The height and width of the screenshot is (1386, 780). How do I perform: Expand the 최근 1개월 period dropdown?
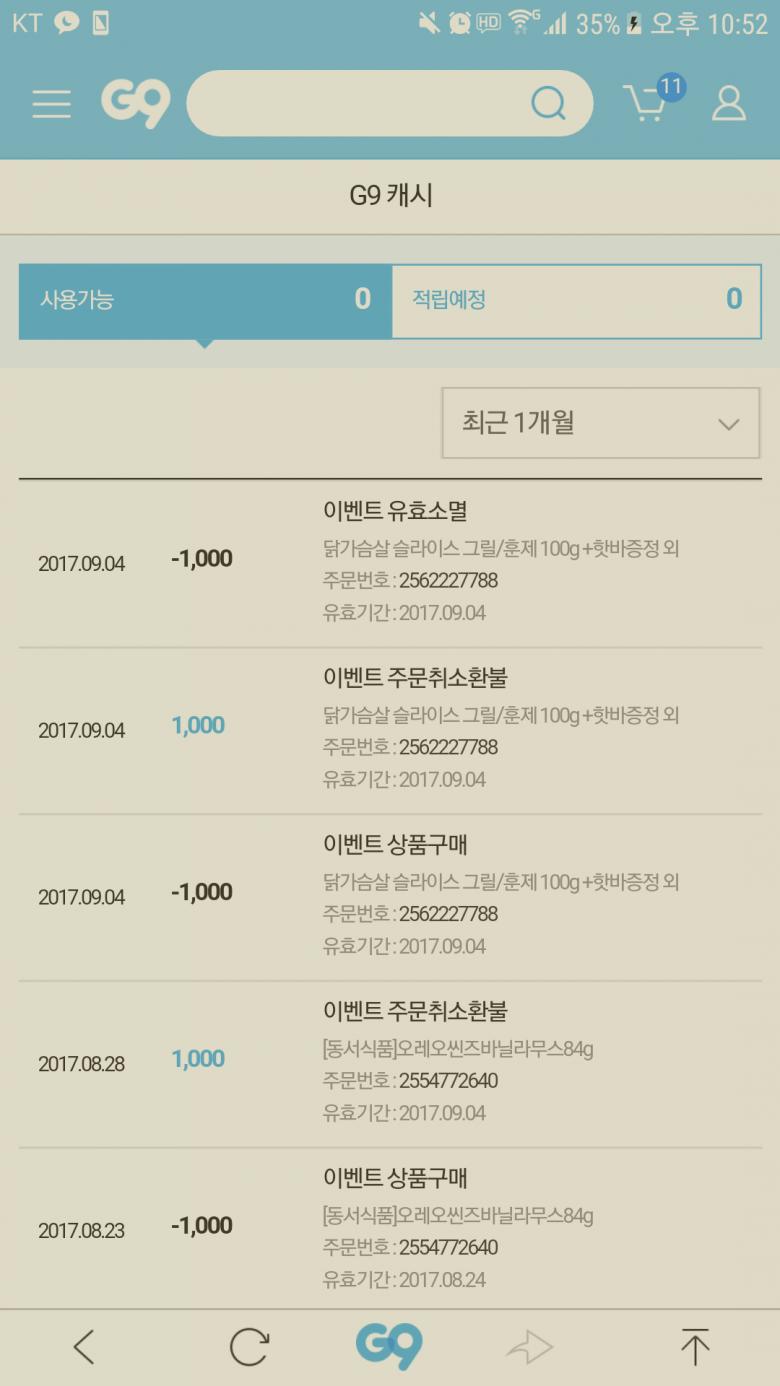(600, 423)
